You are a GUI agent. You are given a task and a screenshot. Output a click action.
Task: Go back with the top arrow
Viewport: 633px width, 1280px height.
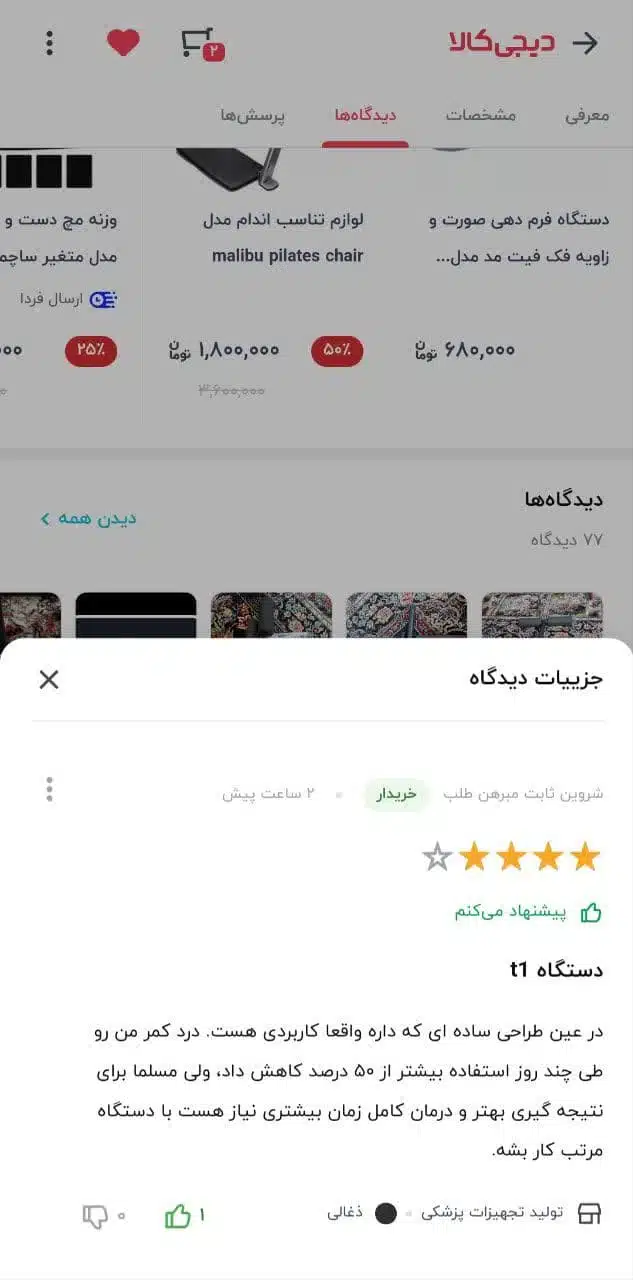584,42
